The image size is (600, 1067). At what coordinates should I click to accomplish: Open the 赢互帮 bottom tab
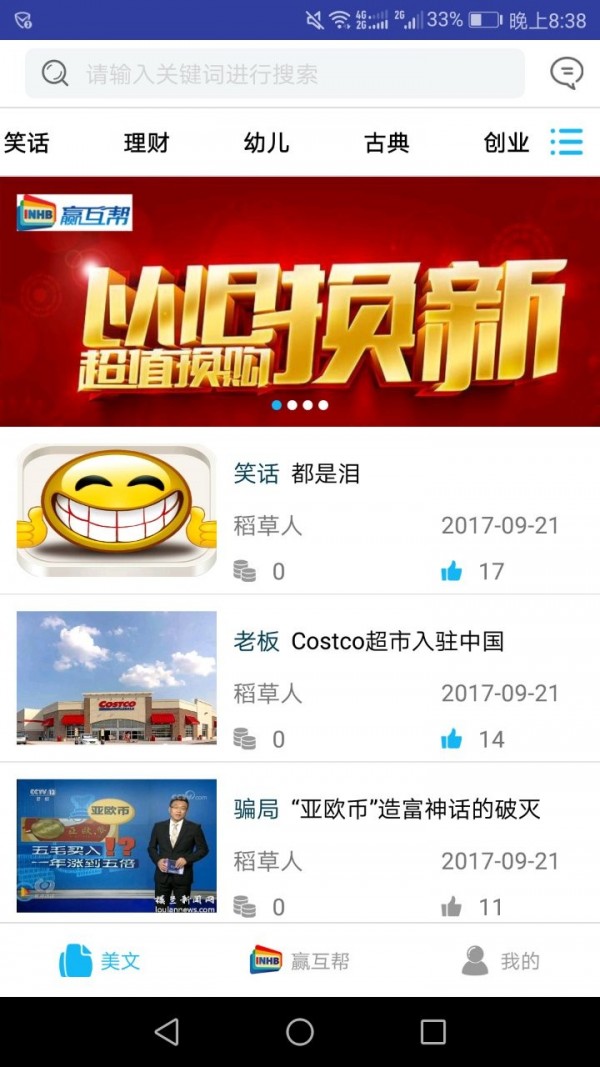click(300, 961)
